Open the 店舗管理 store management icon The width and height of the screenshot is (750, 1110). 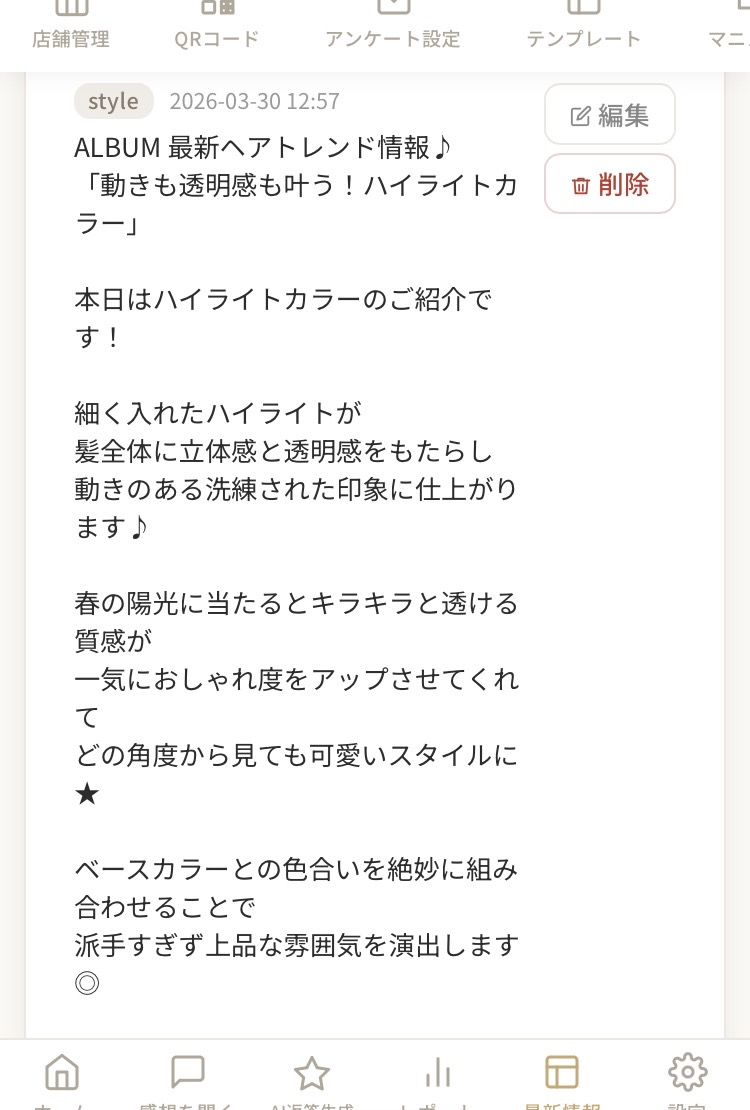pyautogui.click(x=71, y=20)
